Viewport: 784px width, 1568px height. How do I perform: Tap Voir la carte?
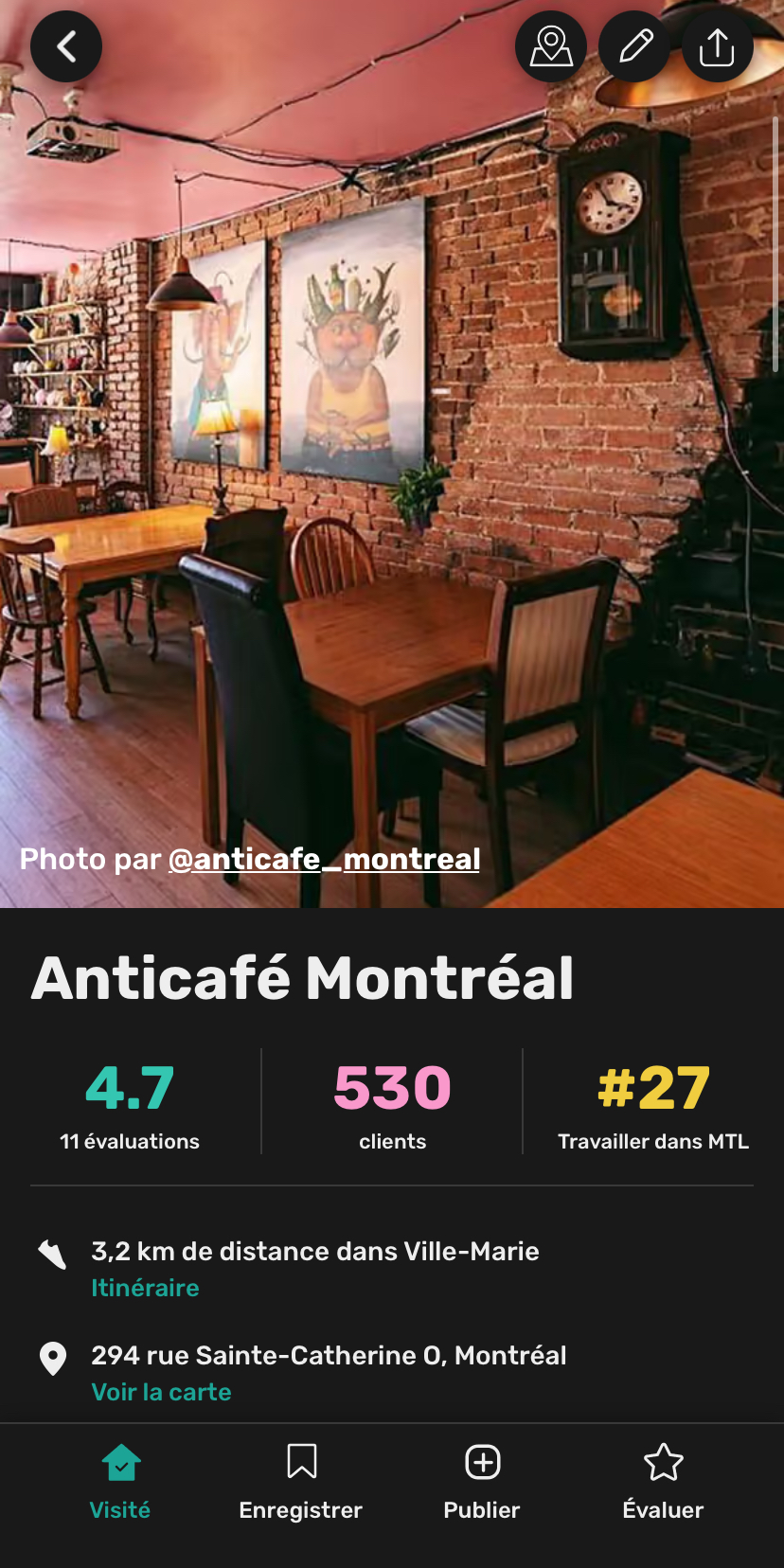tap(161, 1392)
